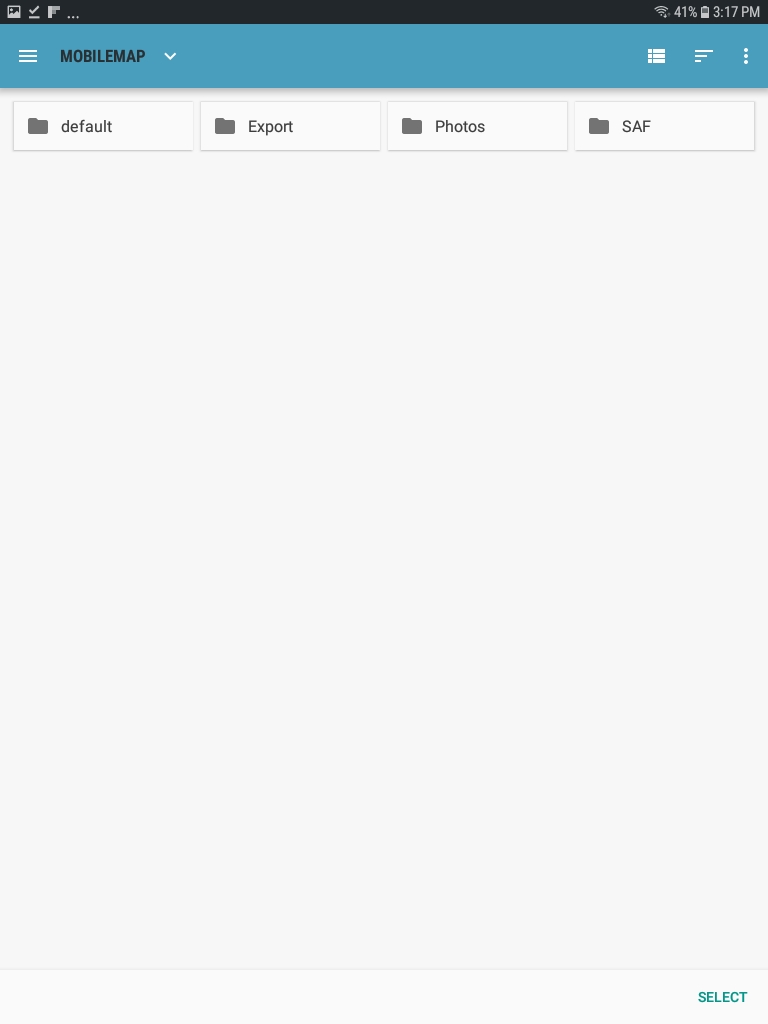The width and height of the screenshot is (768, 1024).
Task: Expand the MOBILEMAP folder dropdown
Action: [x=170, y=56]
